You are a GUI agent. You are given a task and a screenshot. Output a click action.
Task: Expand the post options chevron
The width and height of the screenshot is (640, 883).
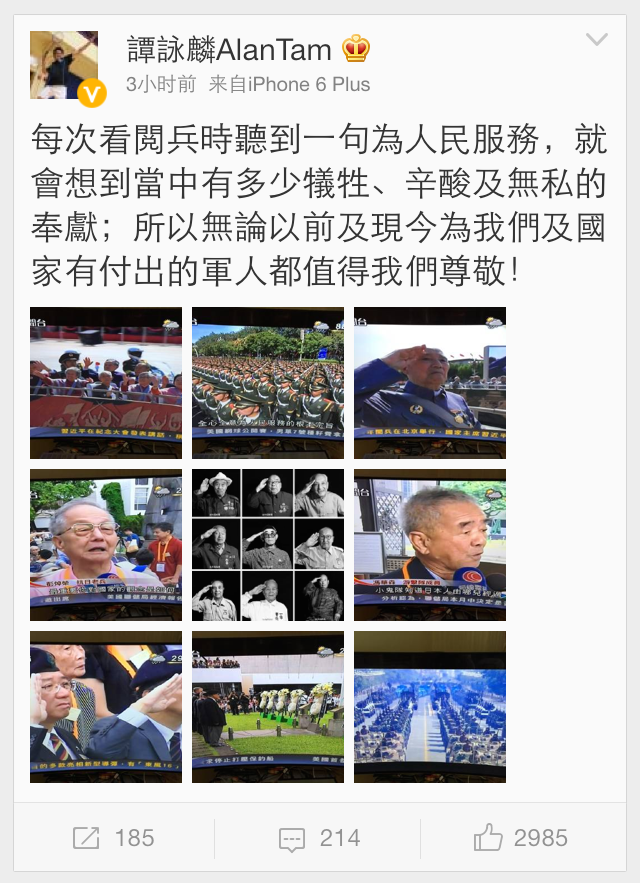click(596, 40)
